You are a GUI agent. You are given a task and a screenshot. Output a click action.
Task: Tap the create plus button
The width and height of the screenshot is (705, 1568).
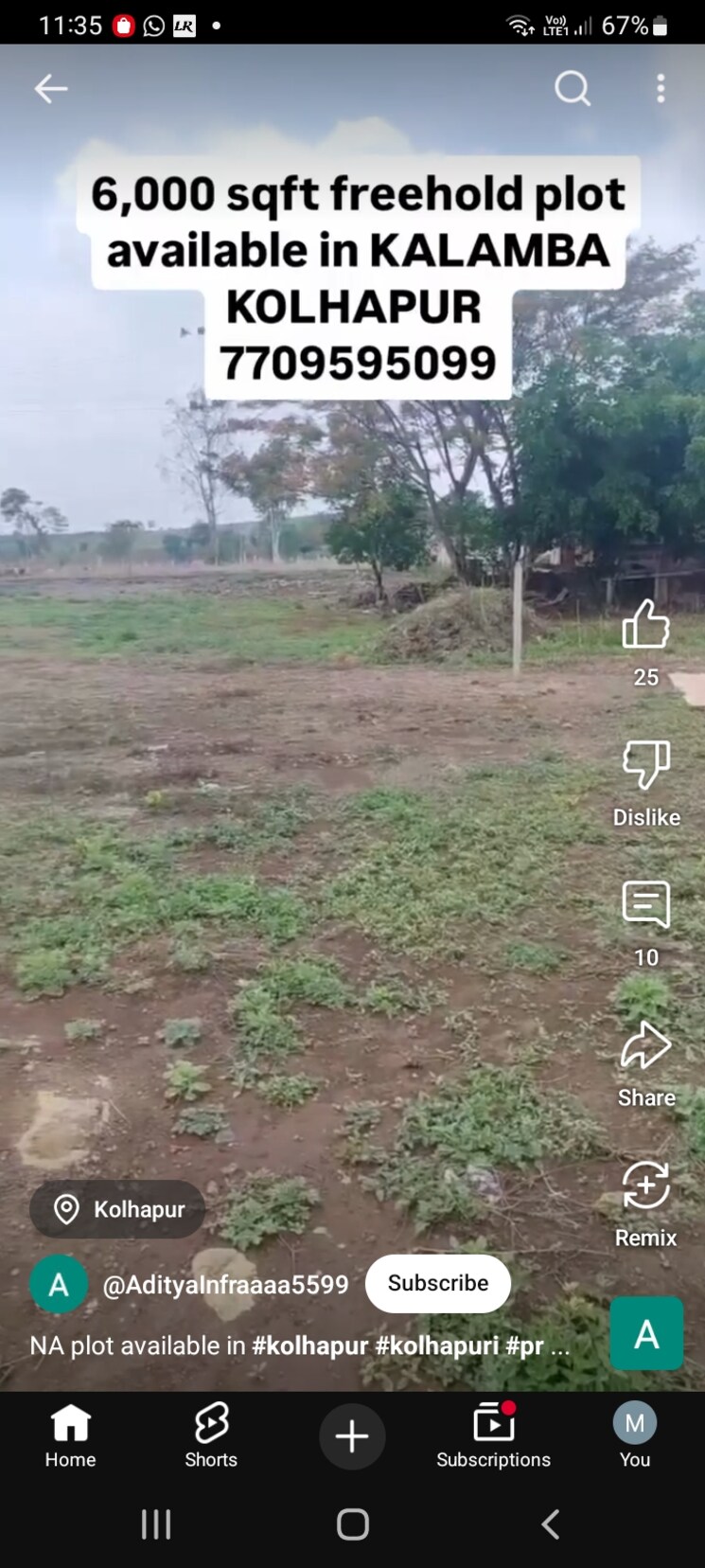352,1436
